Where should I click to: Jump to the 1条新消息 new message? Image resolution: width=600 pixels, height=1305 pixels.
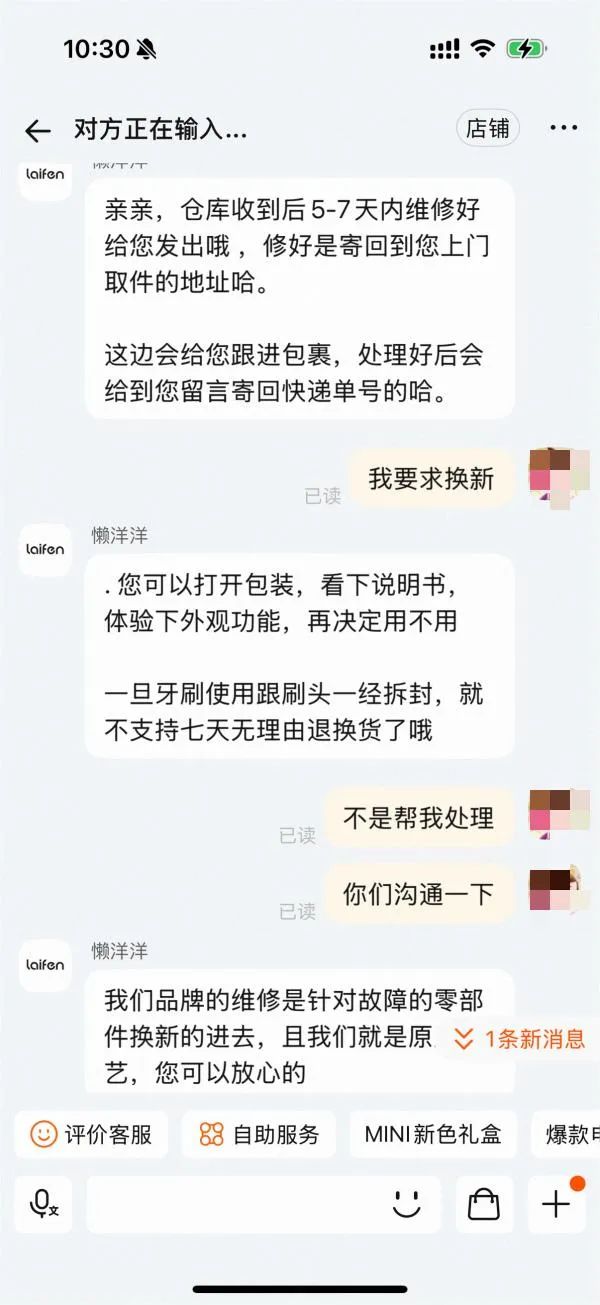pyautogui.click(x=520, y=1039)
